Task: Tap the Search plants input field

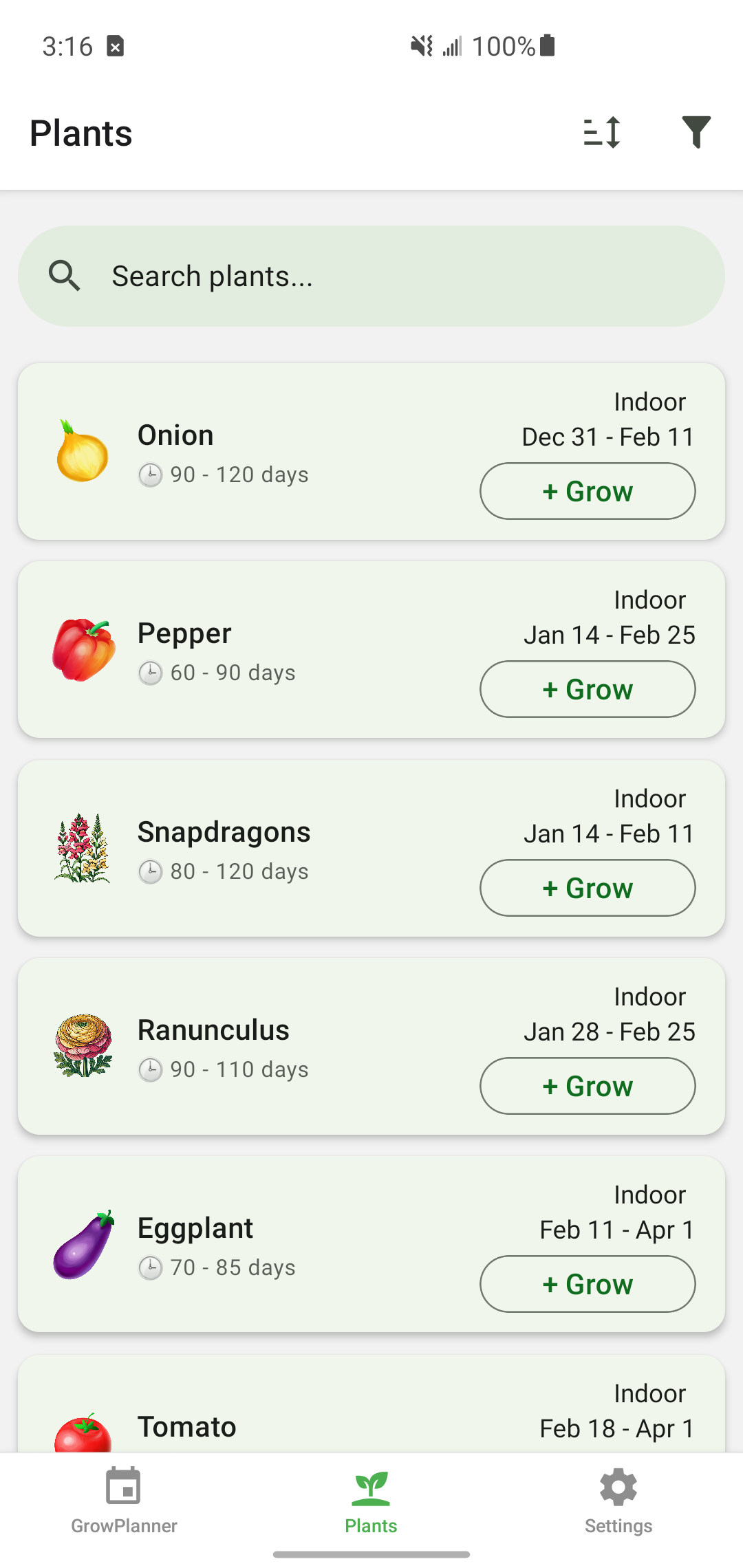Action: click(x=371, y=275)
